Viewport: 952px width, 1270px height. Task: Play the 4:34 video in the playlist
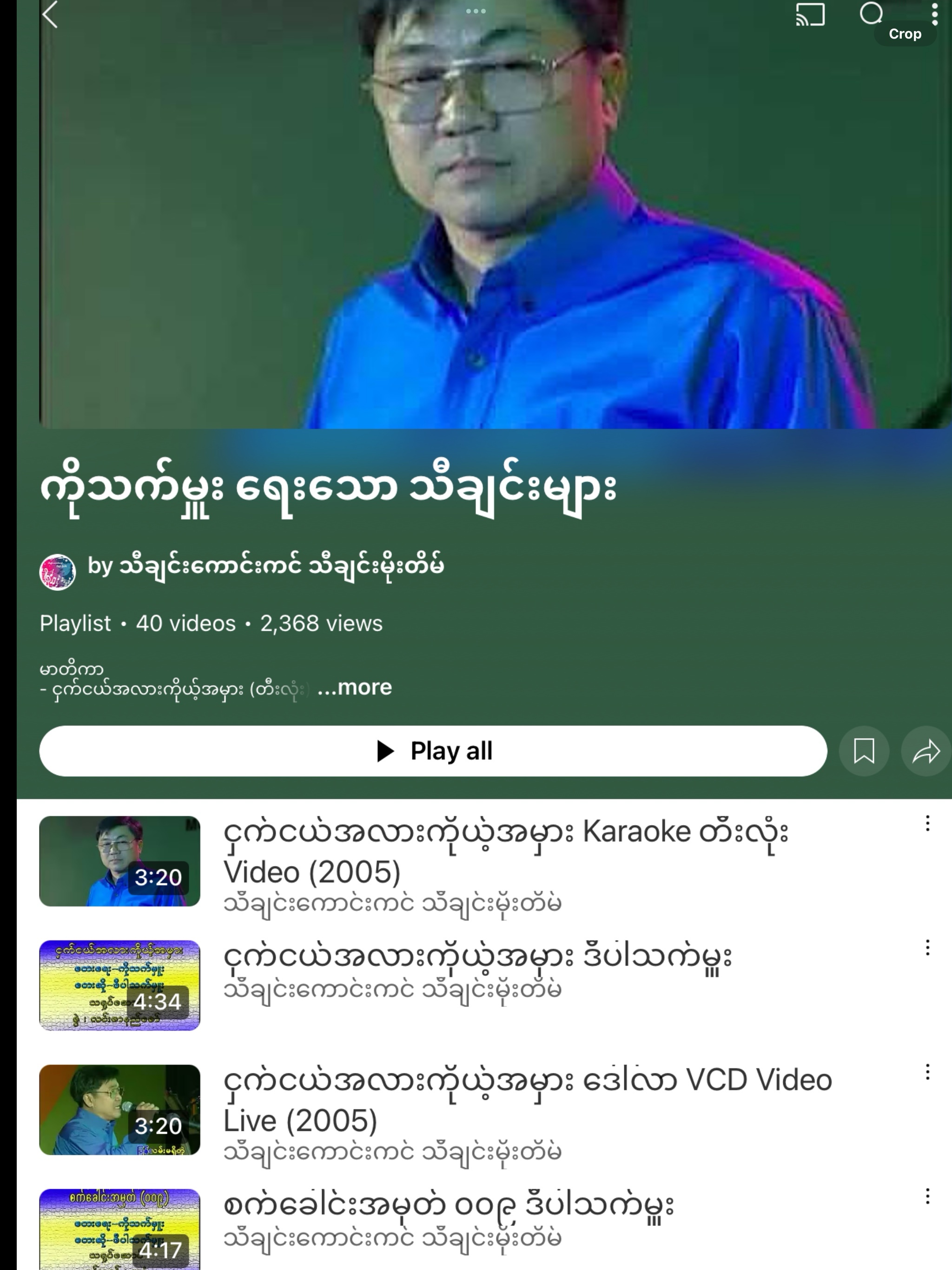pos(119,985)
